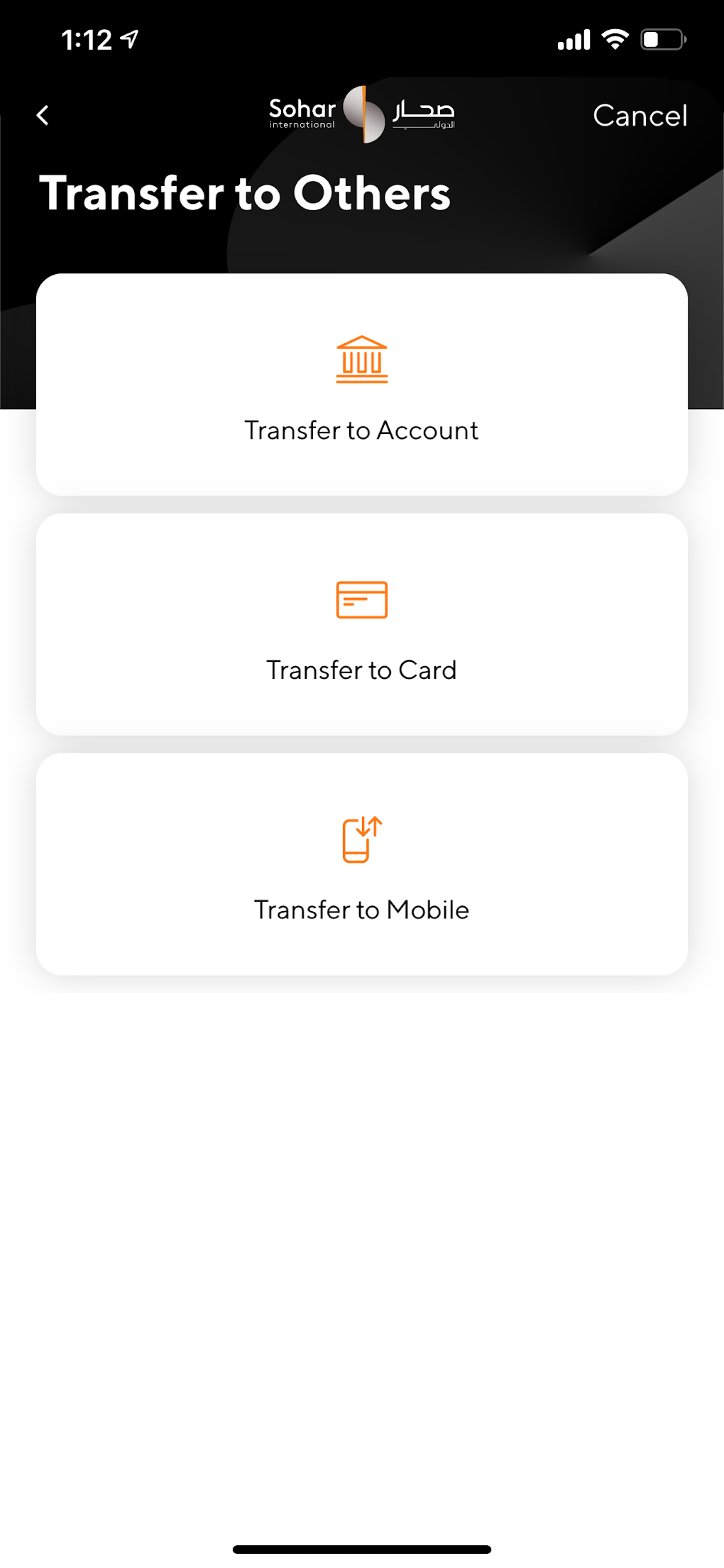
Task: Select the middle transfer card
Action: tap(361, 624)
